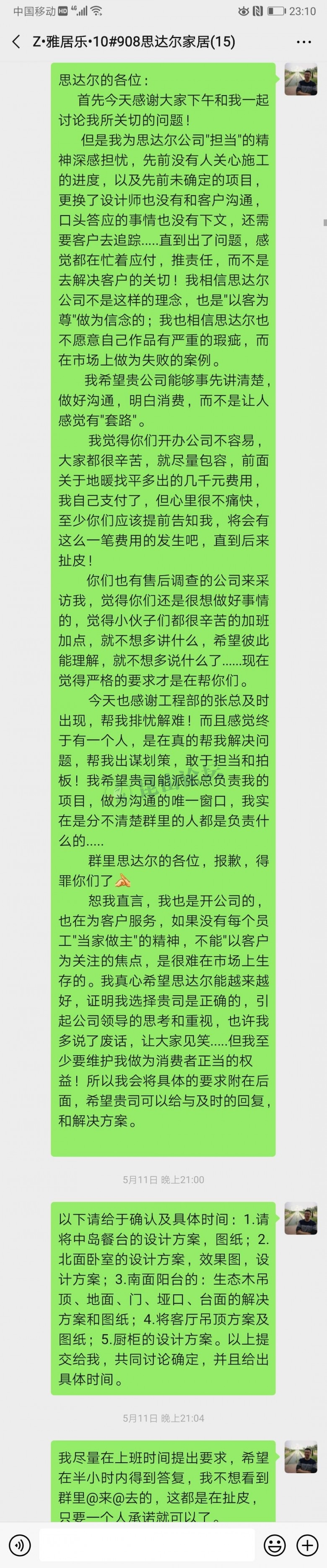Open the group chat overflow menu

point(303,42)
